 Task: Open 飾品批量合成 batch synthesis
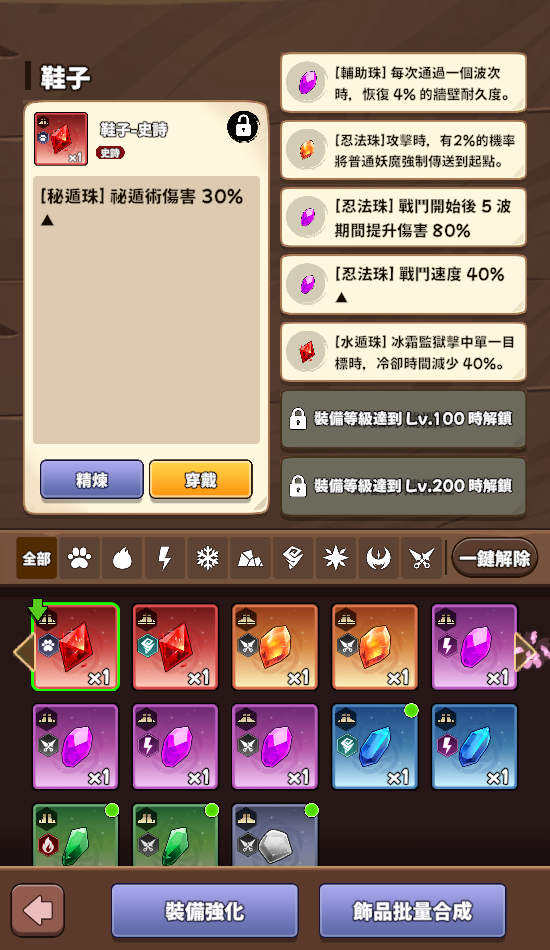(x=412, y=911)
